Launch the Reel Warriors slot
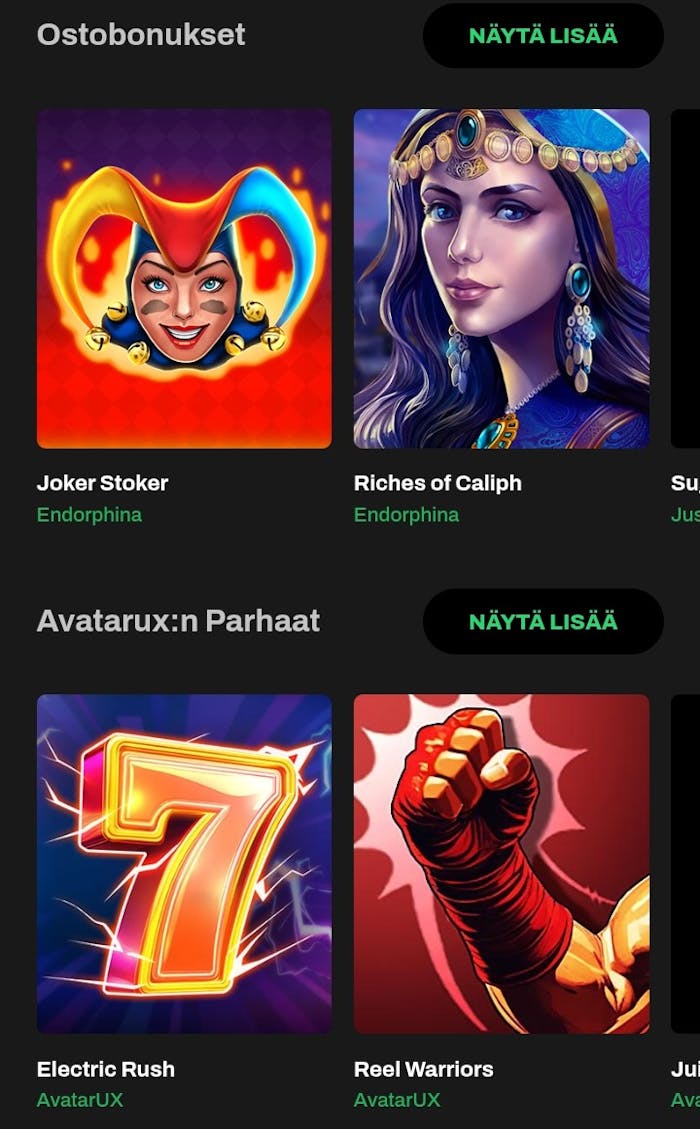This screenshot has width=700, height=1129. coord(501,863)
